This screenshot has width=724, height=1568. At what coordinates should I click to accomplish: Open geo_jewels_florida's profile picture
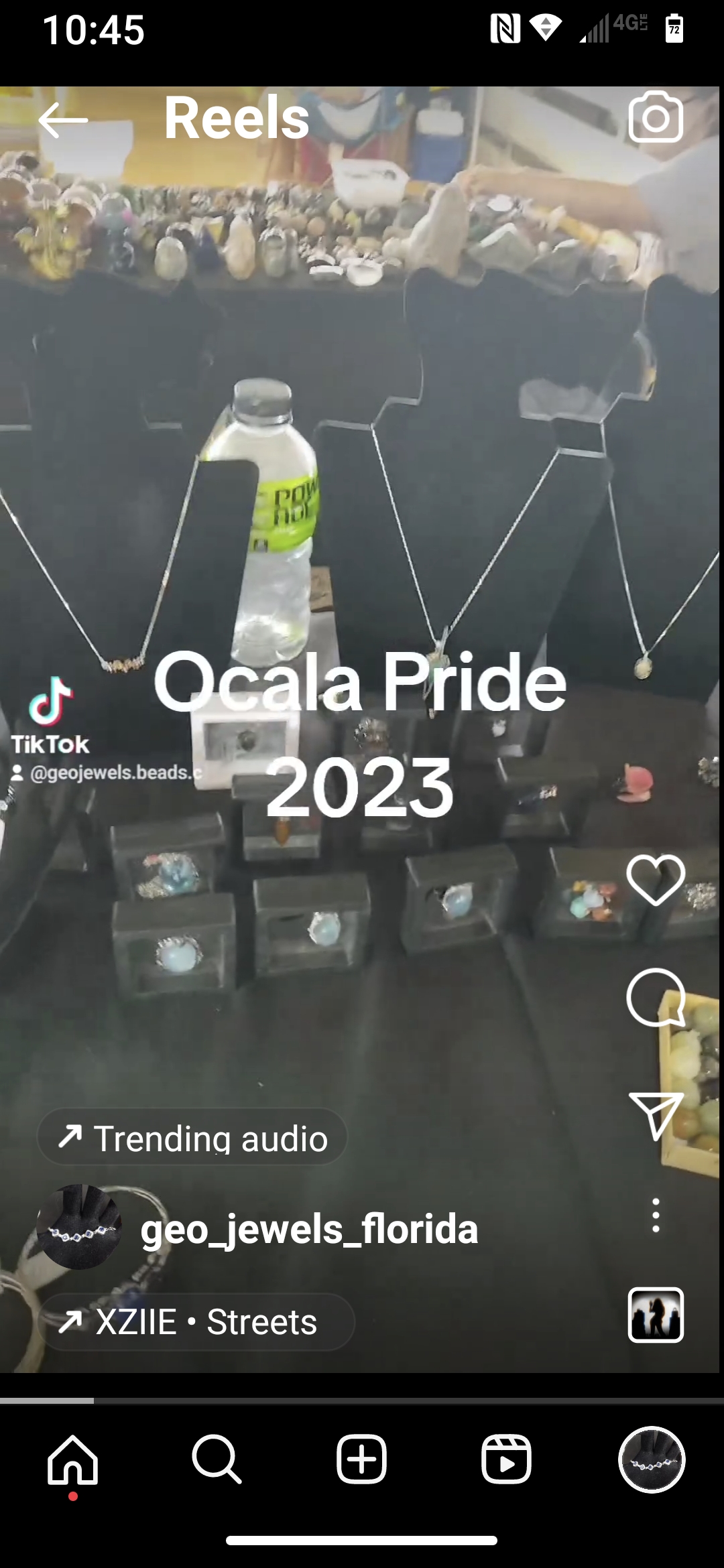pyautogui.click(x=79, y=1228)
